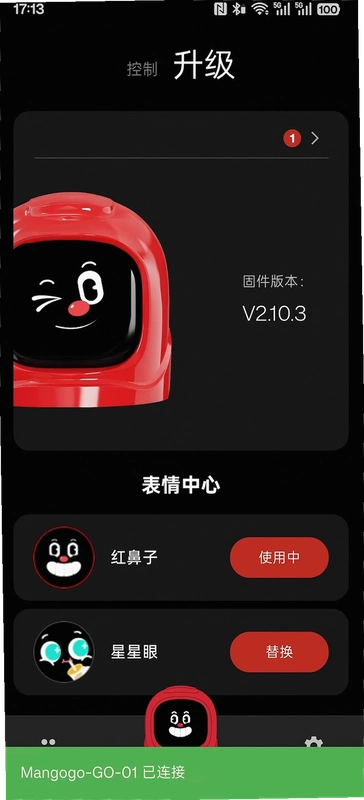Tap the 使用中 button for 红鼻子
Screen dimensions: 364x800
(279, 558)
